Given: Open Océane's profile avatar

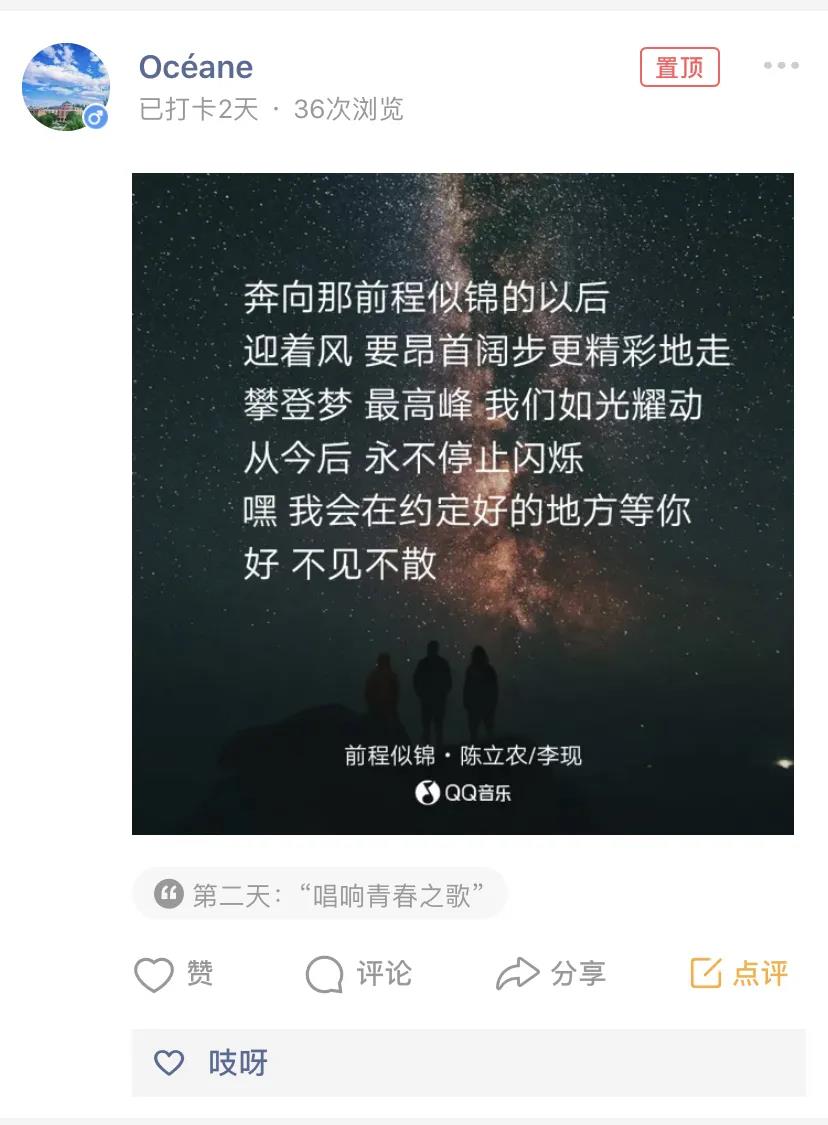Looking at the screenshot, I should [65, 87].
